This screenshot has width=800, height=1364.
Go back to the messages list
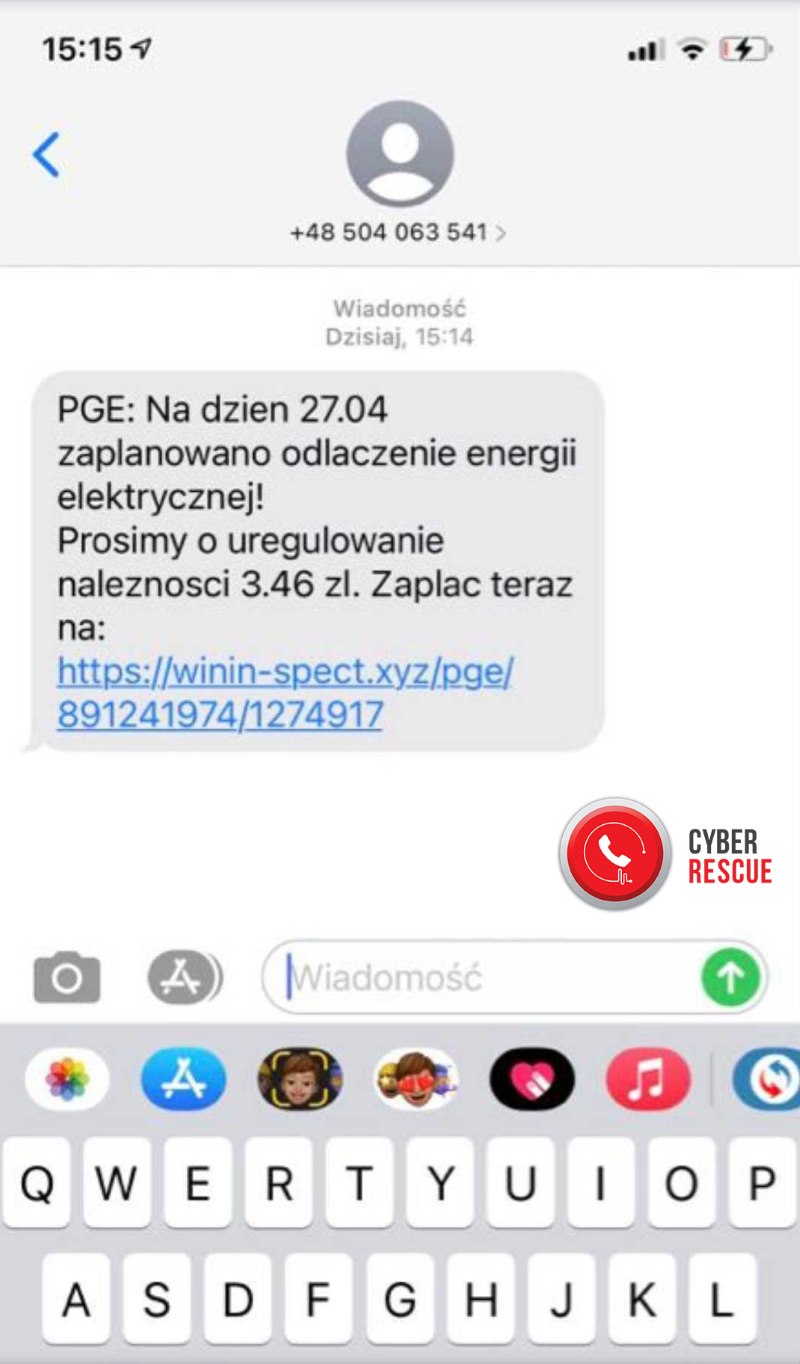pyautogui.click(x=47, y=155)
